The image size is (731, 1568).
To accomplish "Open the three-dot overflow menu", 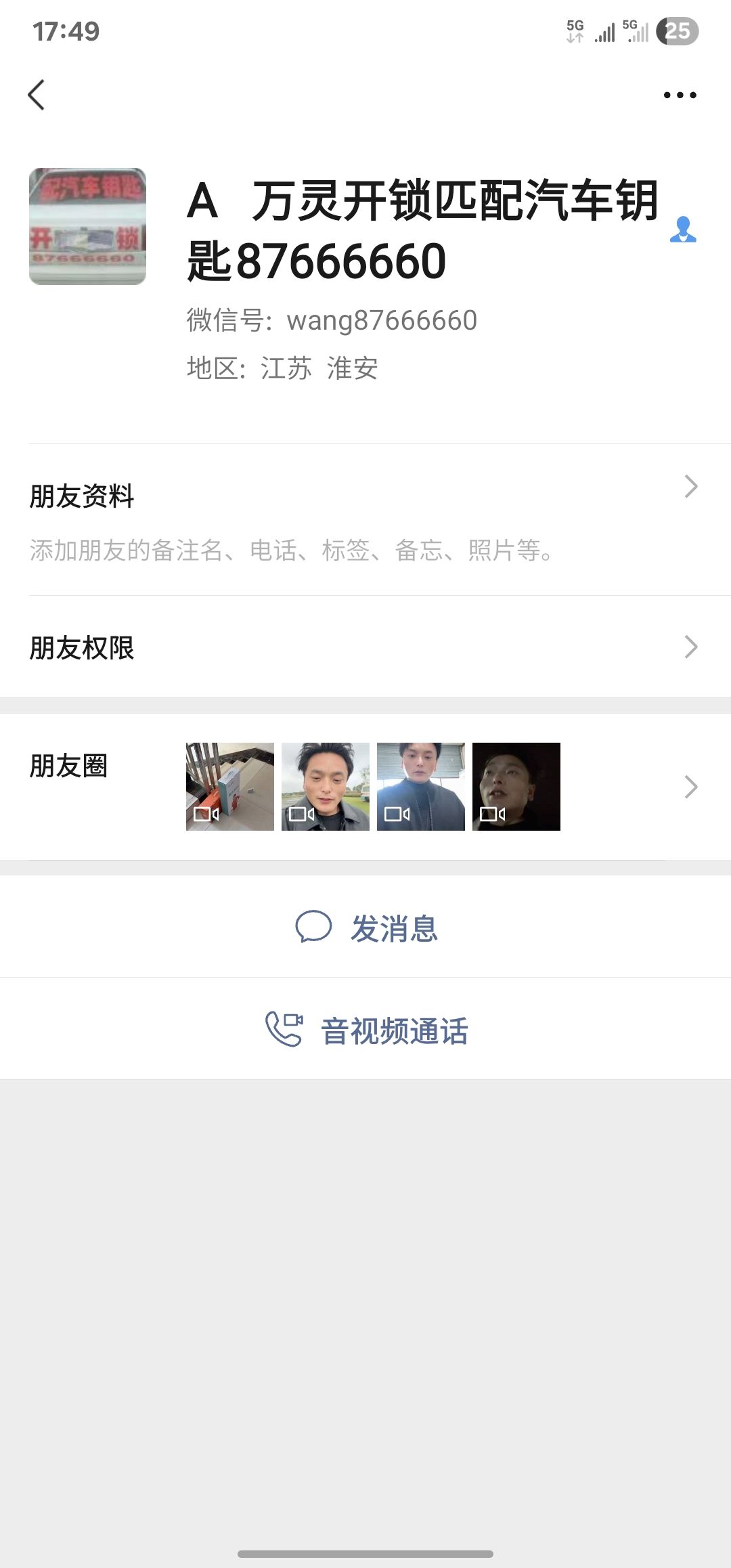I will click(x=680, y=95).
